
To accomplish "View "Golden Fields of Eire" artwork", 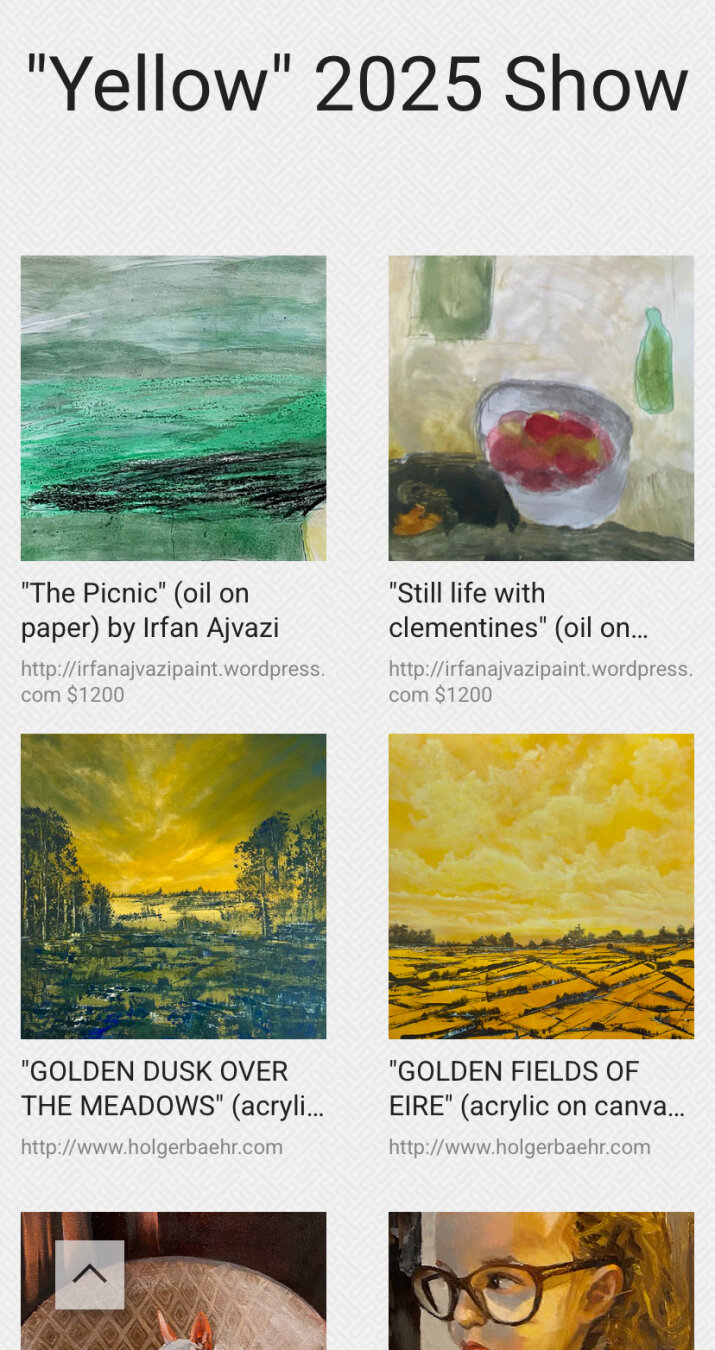I will pos(541,886).
